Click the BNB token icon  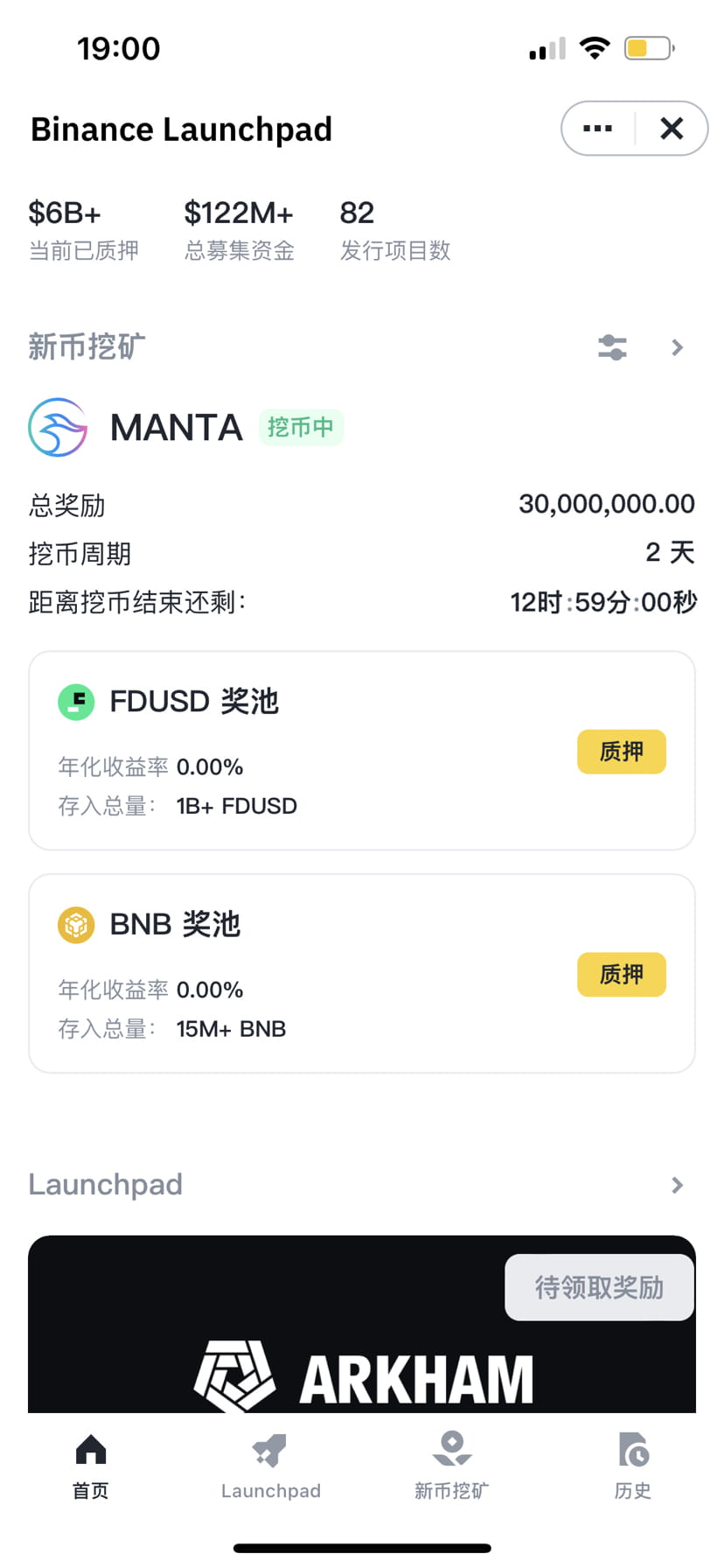pos(75,924)
